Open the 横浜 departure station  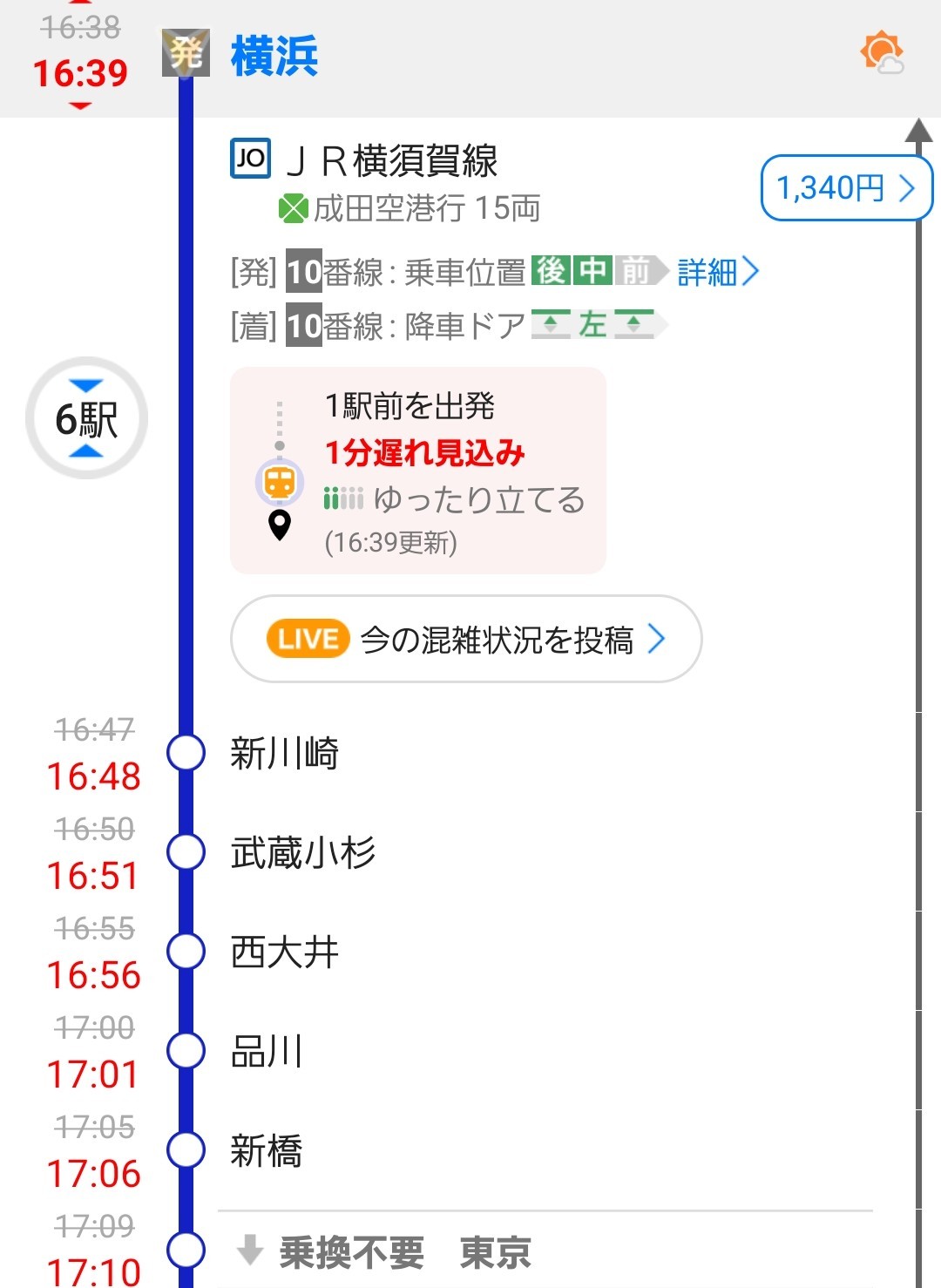tap(274, 57)
